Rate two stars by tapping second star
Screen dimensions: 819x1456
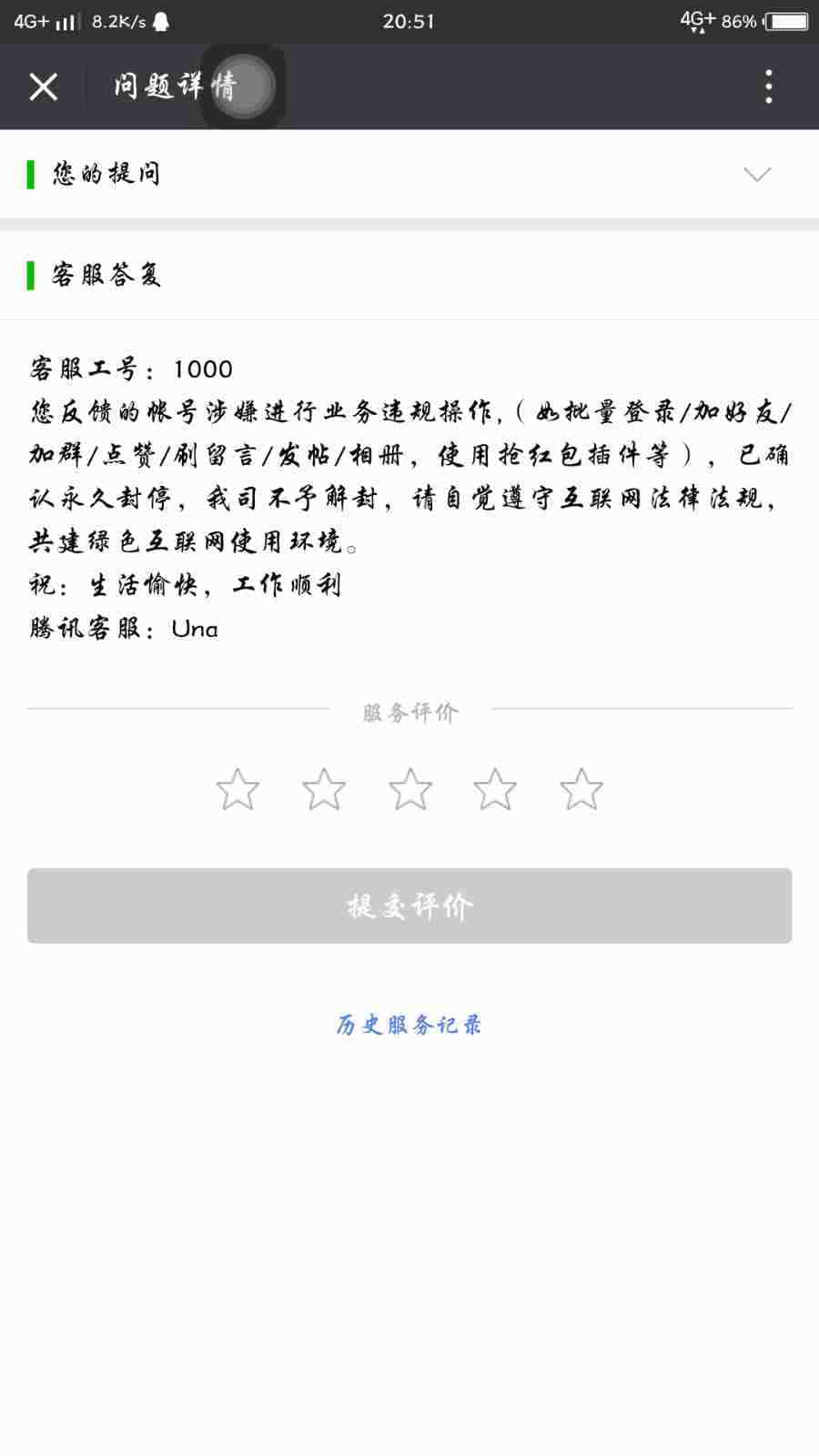pos(323,788)
